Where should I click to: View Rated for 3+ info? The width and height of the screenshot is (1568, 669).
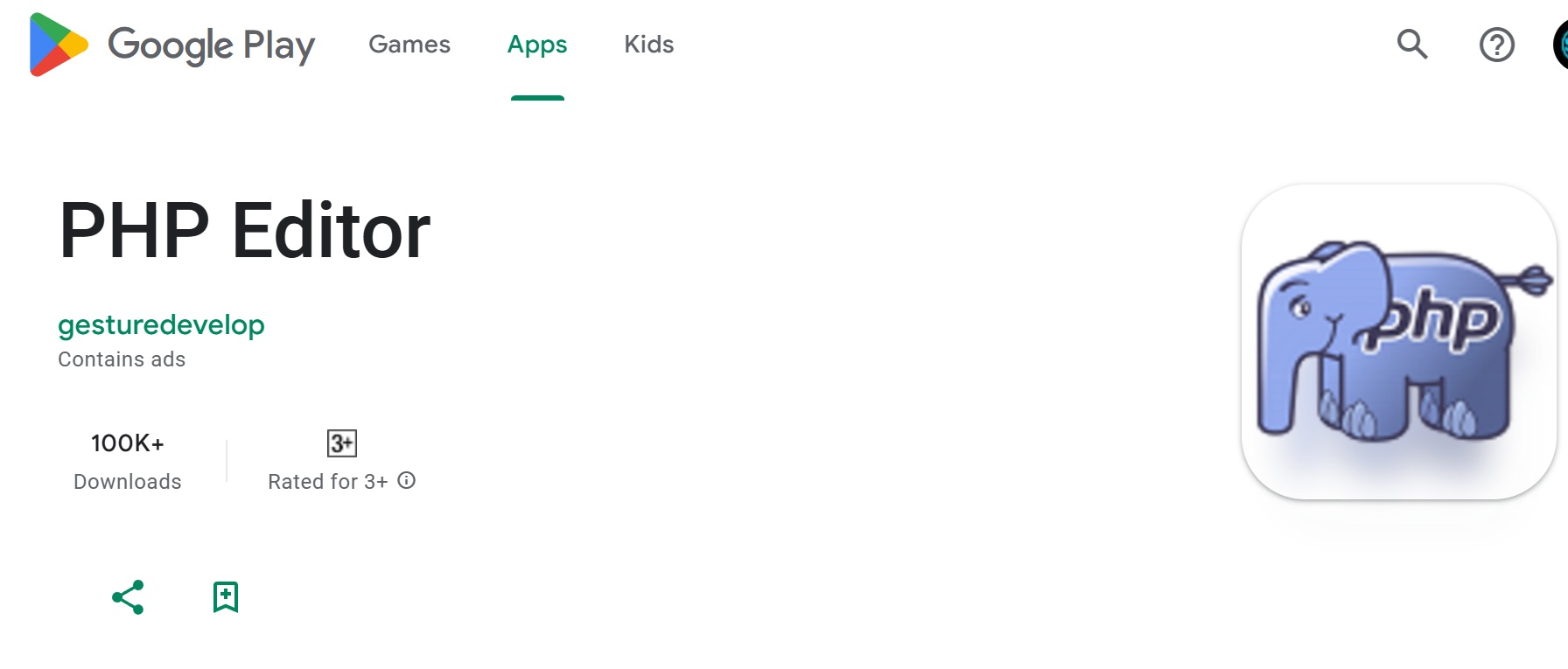point(407,480)
